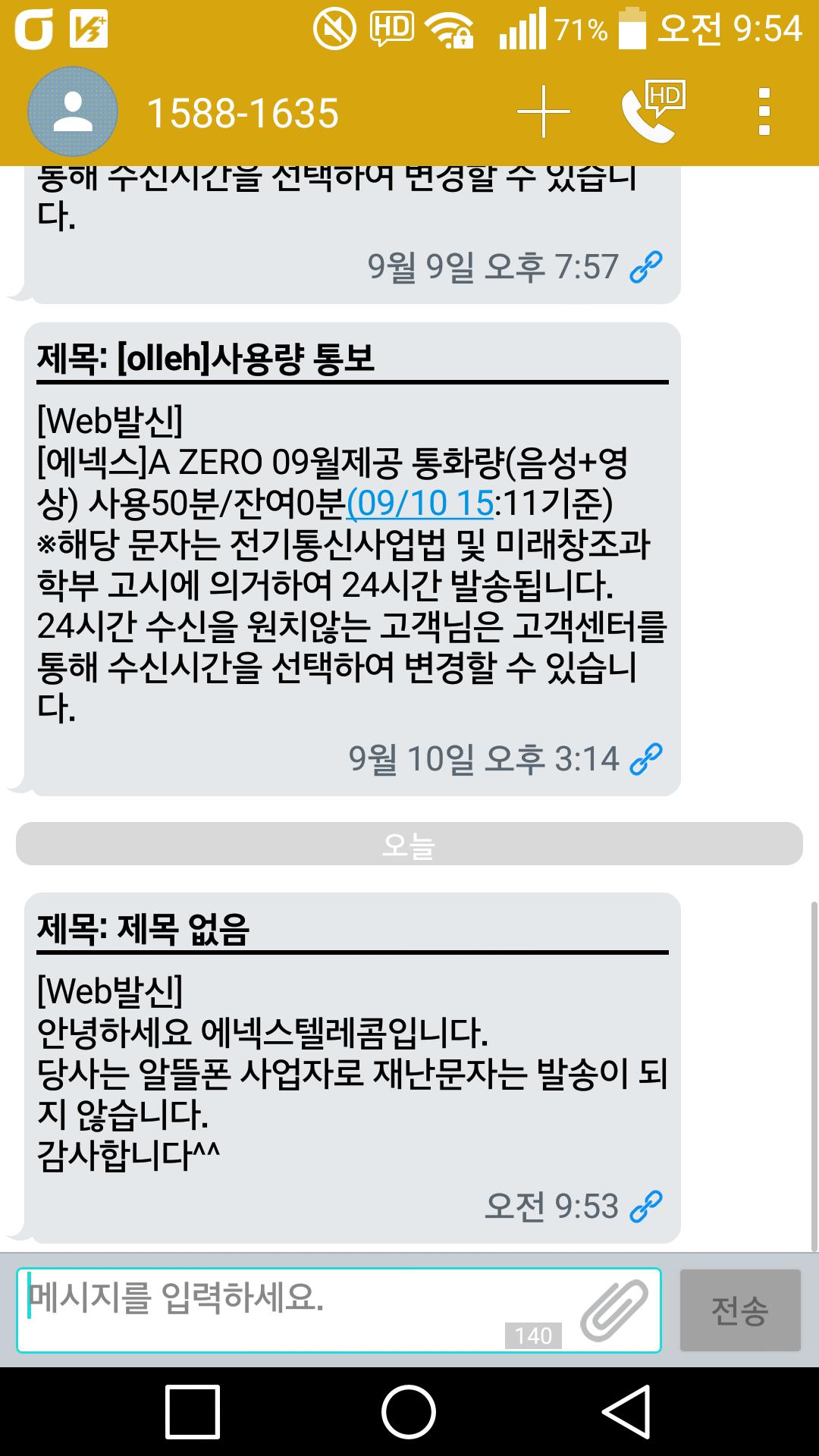Open the 09/10 15 date link
Image resolution: width=819 pixels, height=1456 pixels.
pos(421,503)
